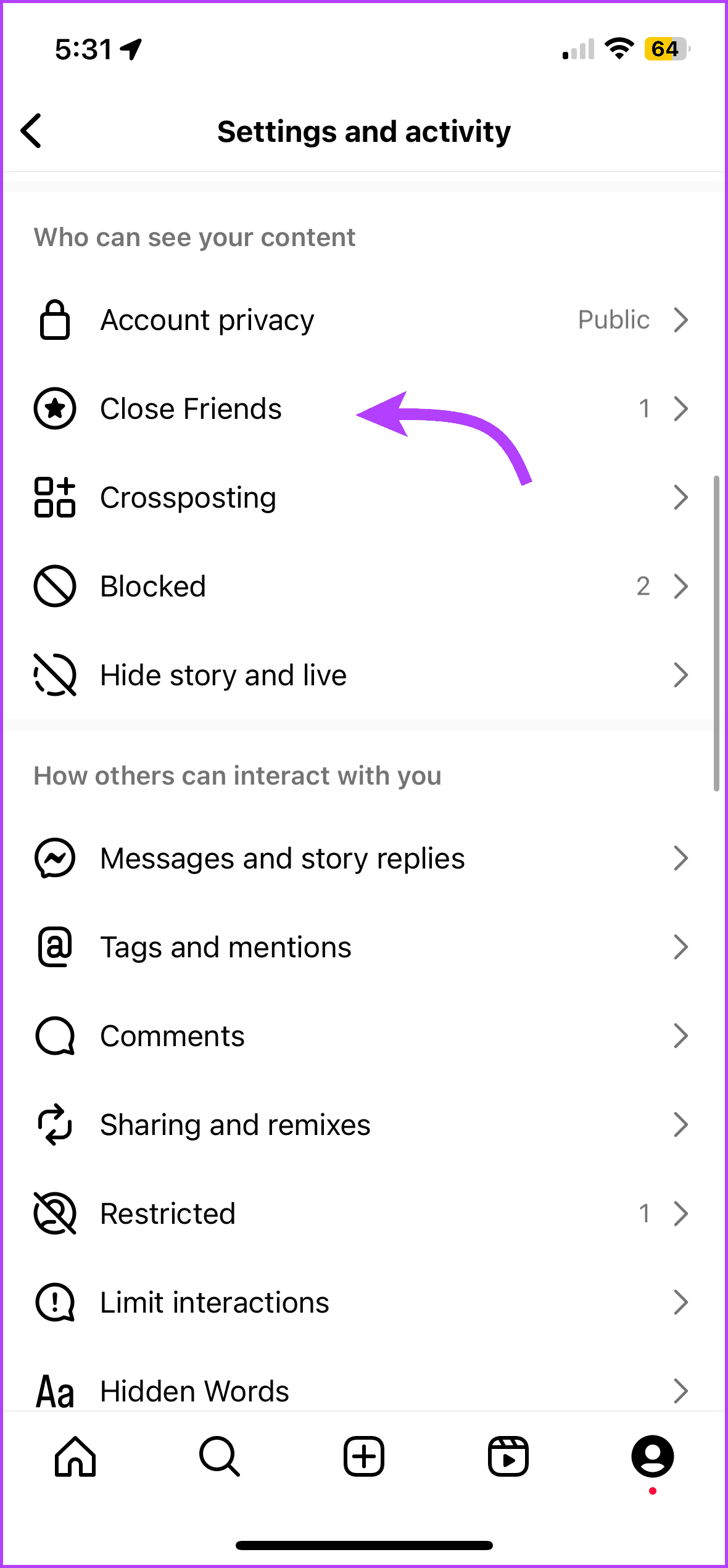The width and height of the screenshot is (728, 1568).
Task: Tap the Reels icon in bottom bar
Action: point(508,1457)
